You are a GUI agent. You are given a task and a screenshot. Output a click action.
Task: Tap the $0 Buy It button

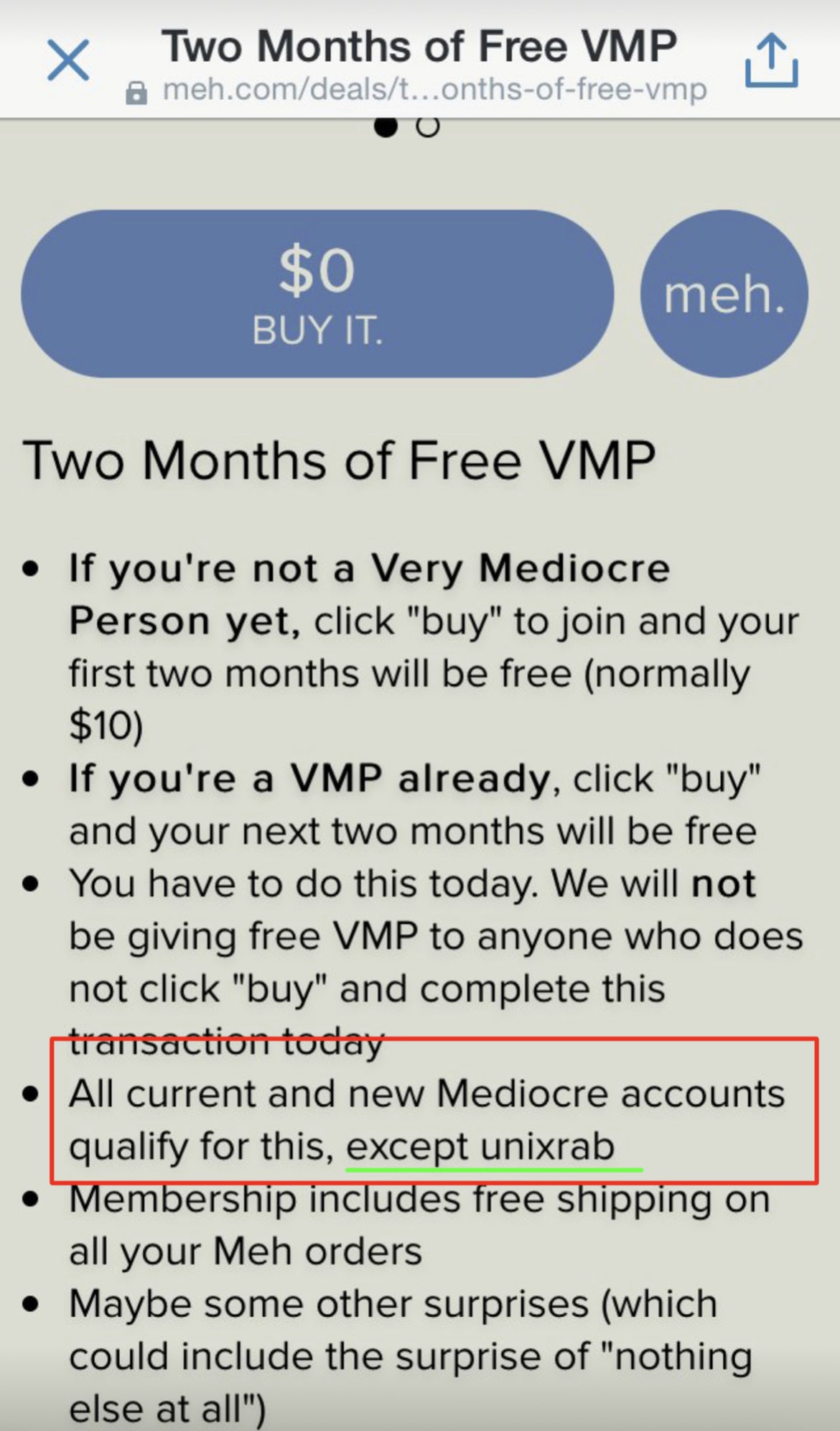pos(317,294)
